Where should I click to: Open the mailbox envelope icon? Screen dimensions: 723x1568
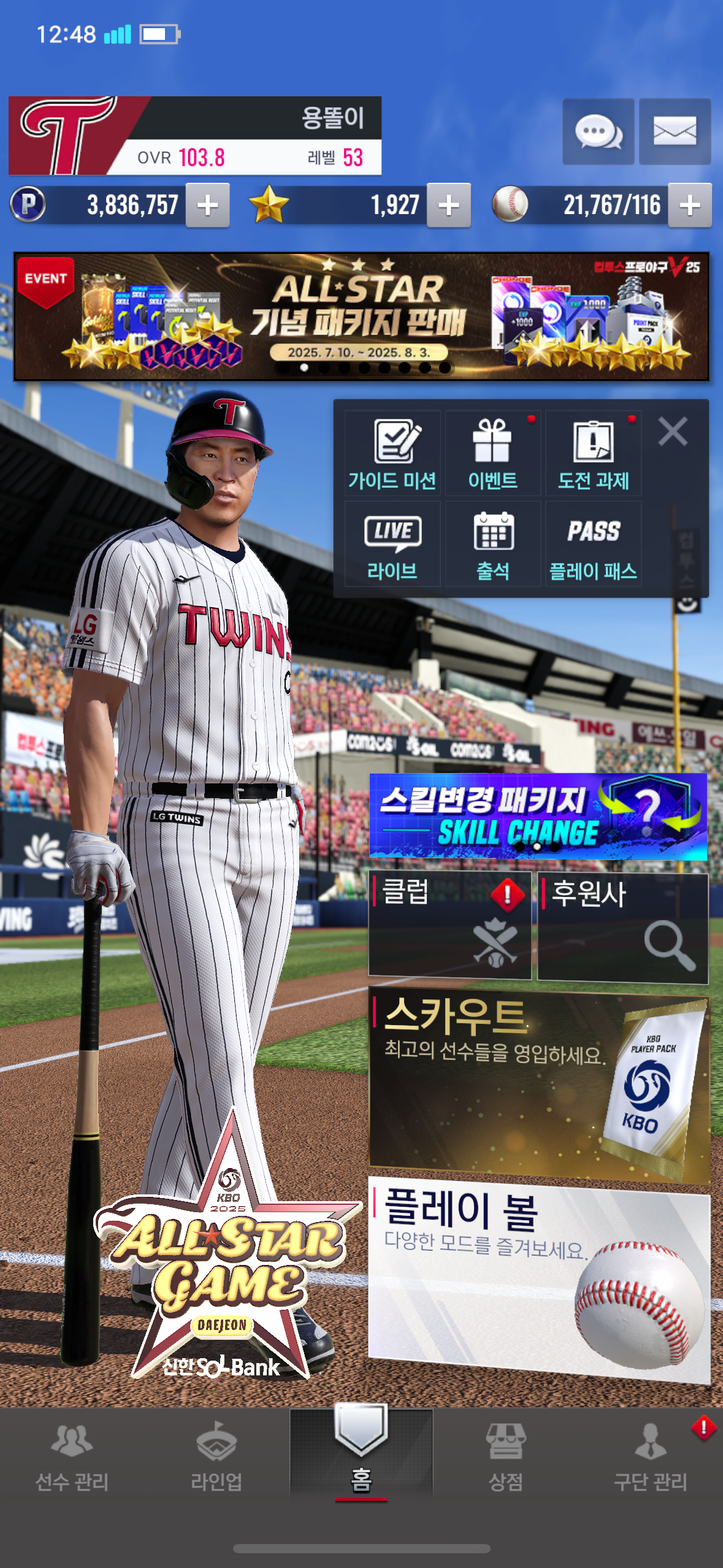pyautogui.click(x=675, y=131)
